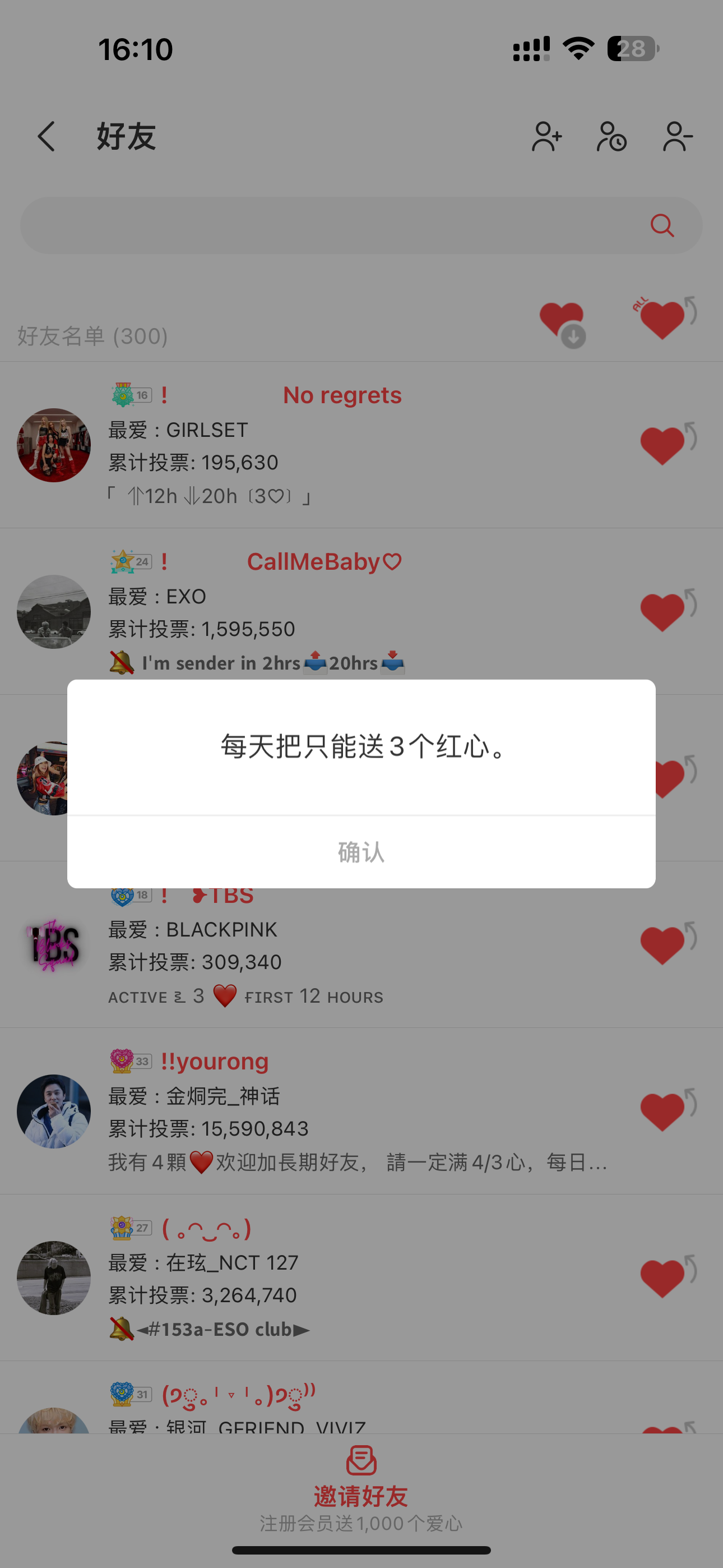
Task: Tap 邀请好友 invite friends button
Action: [361, 1485]
